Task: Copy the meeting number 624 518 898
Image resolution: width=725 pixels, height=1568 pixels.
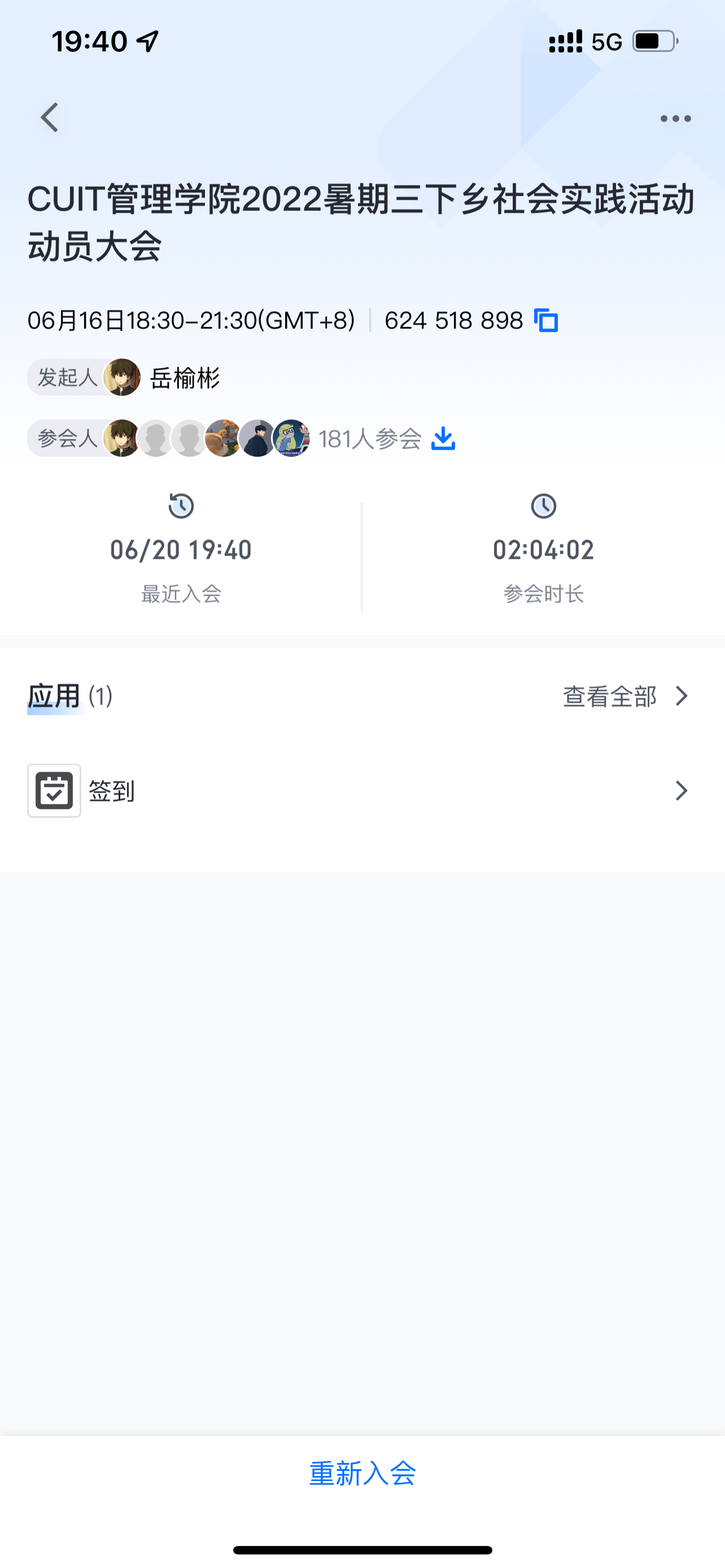Action: 546,321
